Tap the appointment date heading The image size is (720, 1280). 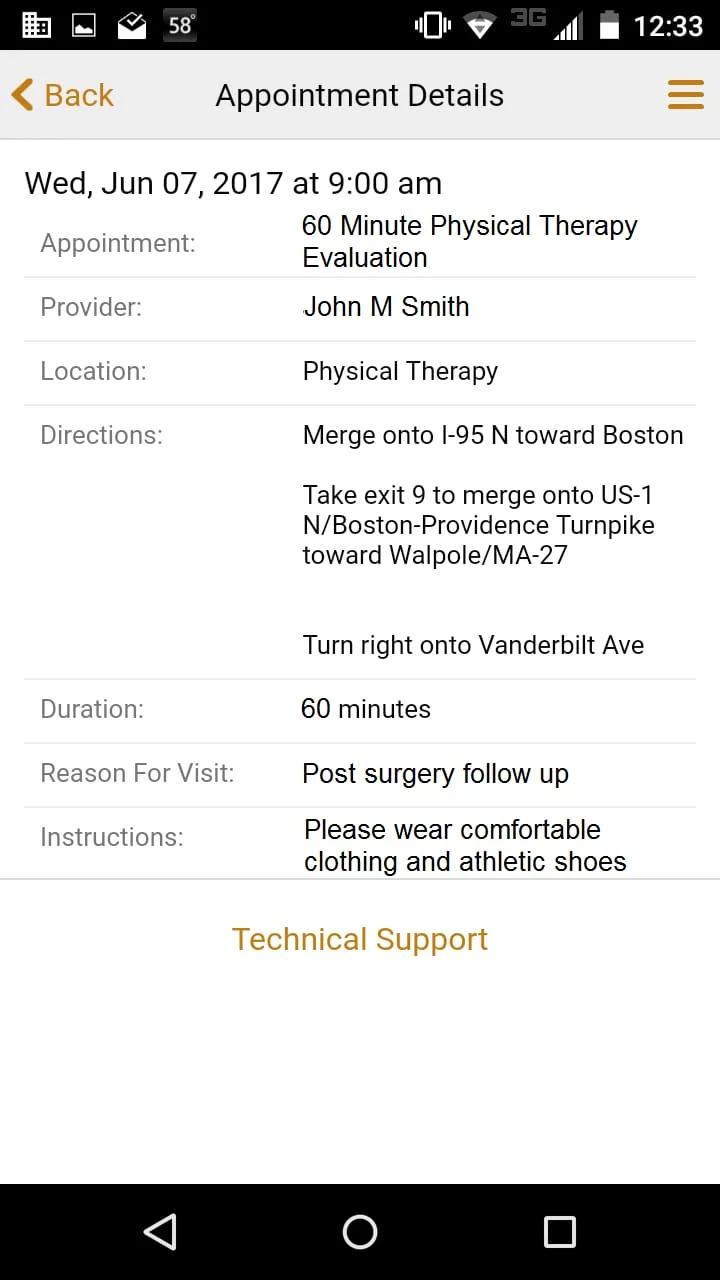coord(232,183)
